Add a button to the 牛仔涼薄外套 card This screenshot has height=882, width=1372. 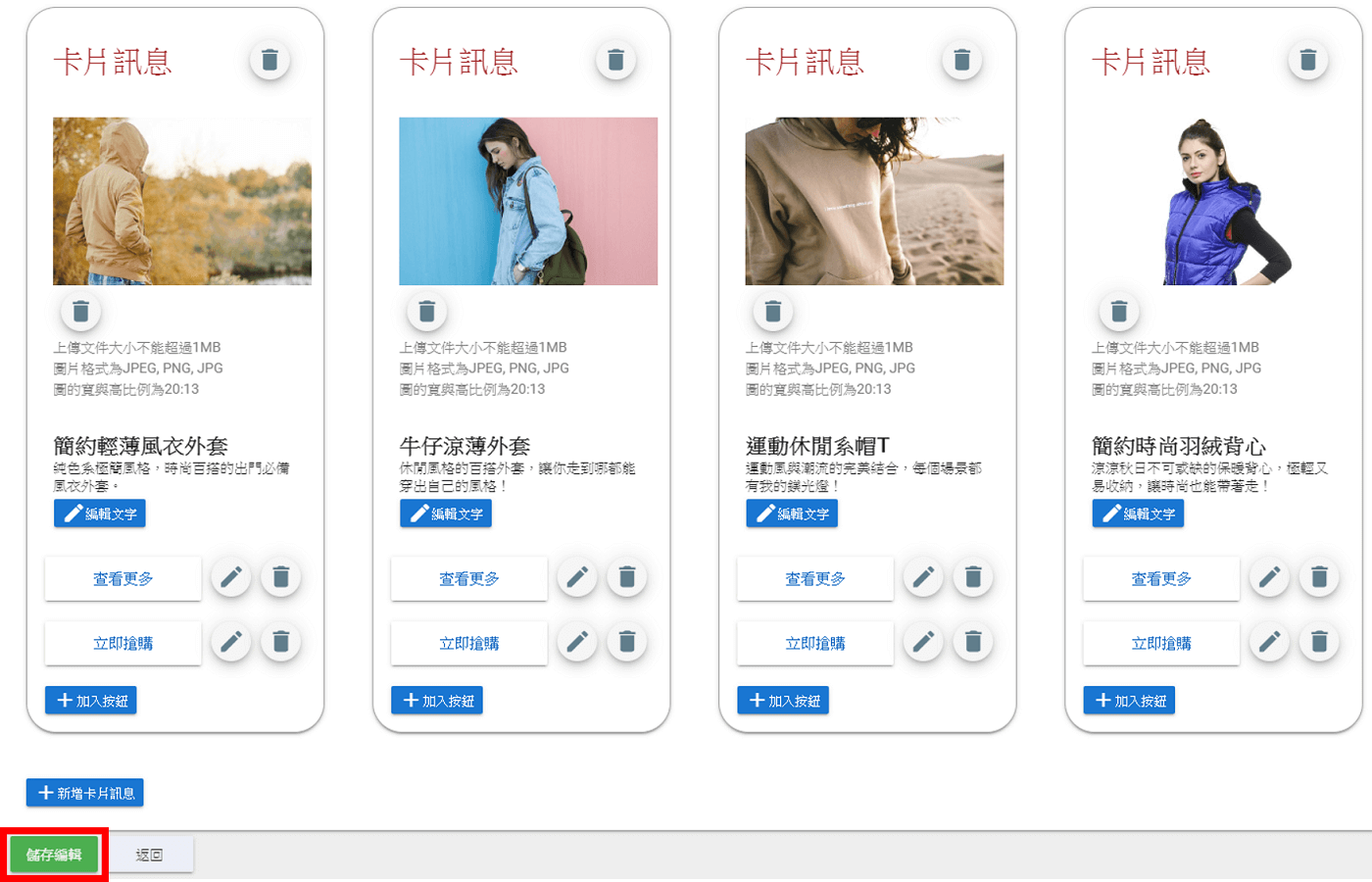point(437,701)
